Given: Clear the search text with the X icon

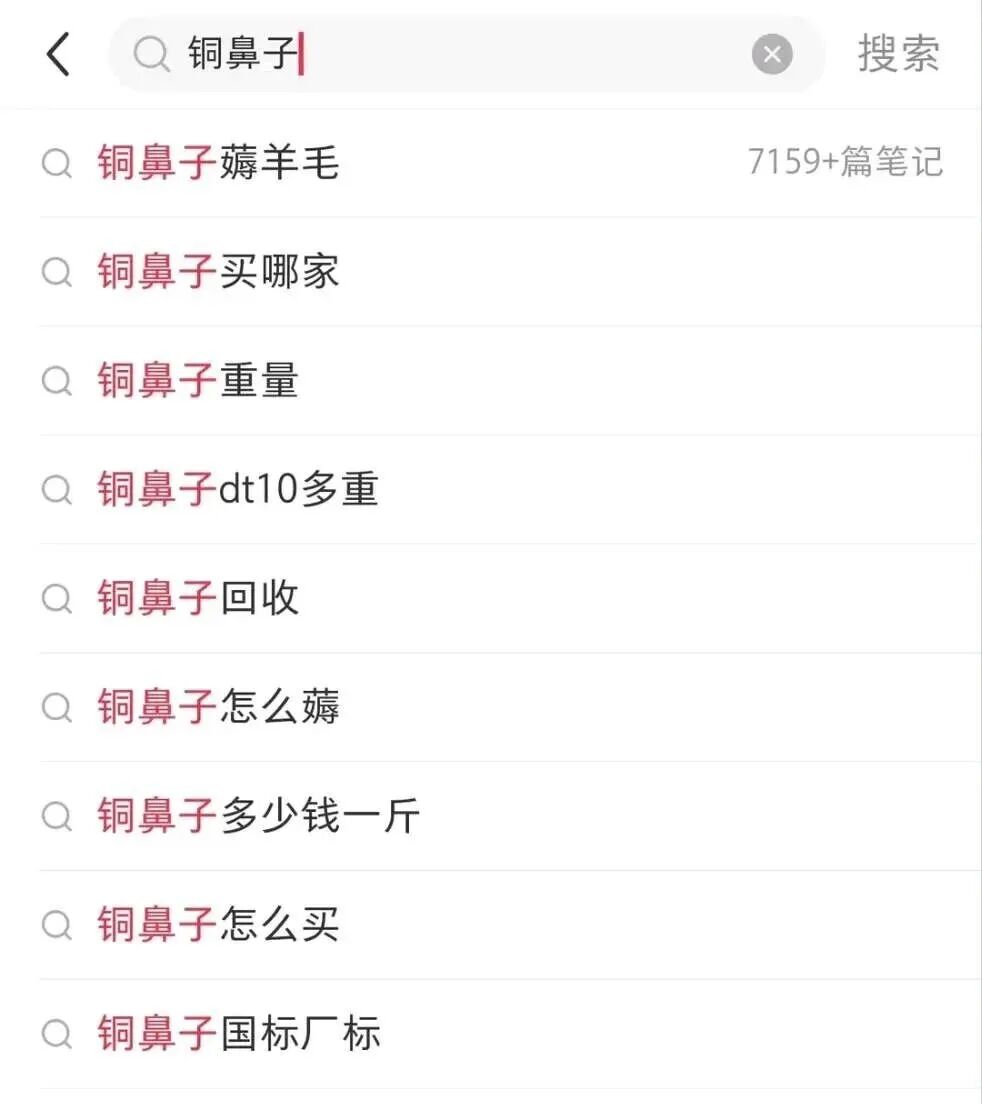Looking at the screenshot, I should (772, 54).
